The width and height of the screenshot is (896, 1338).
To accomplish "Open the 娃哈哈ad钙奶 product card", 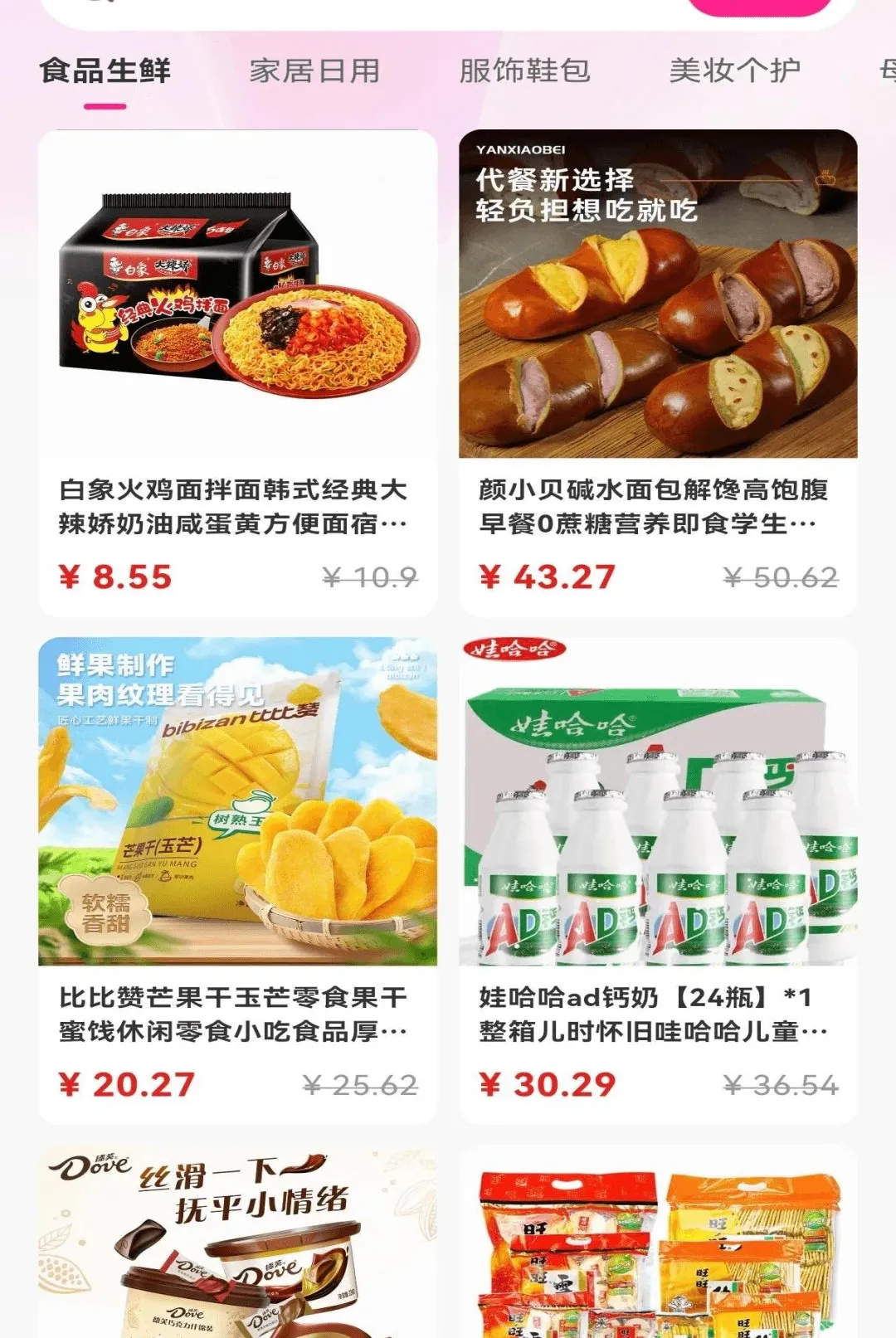I will point(658,881).
